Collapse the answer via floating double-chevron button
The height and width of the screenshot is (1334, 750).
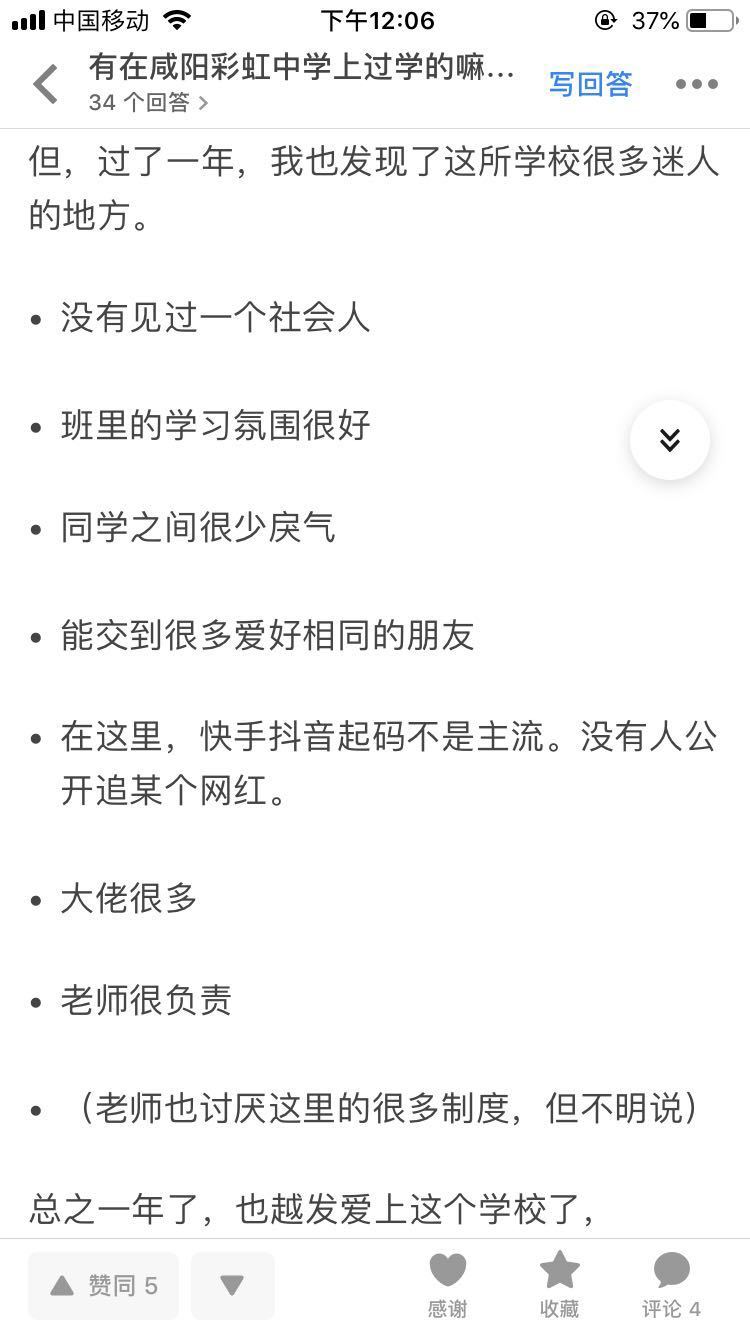(x=670, y=438)
